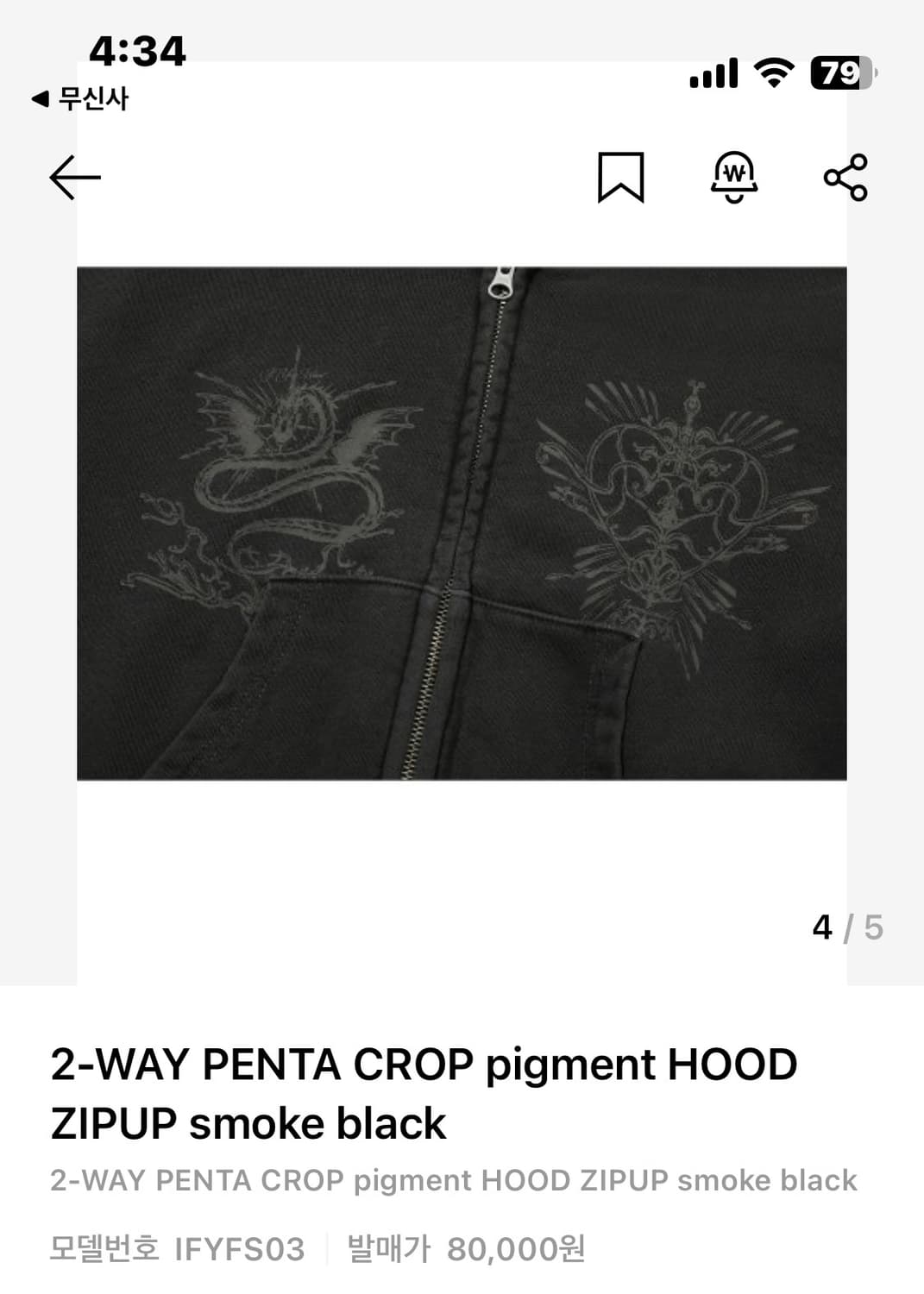This screenshot has height=1294, width=924.
Task: Open the hoodie product image
Action: tap(462, 523)
